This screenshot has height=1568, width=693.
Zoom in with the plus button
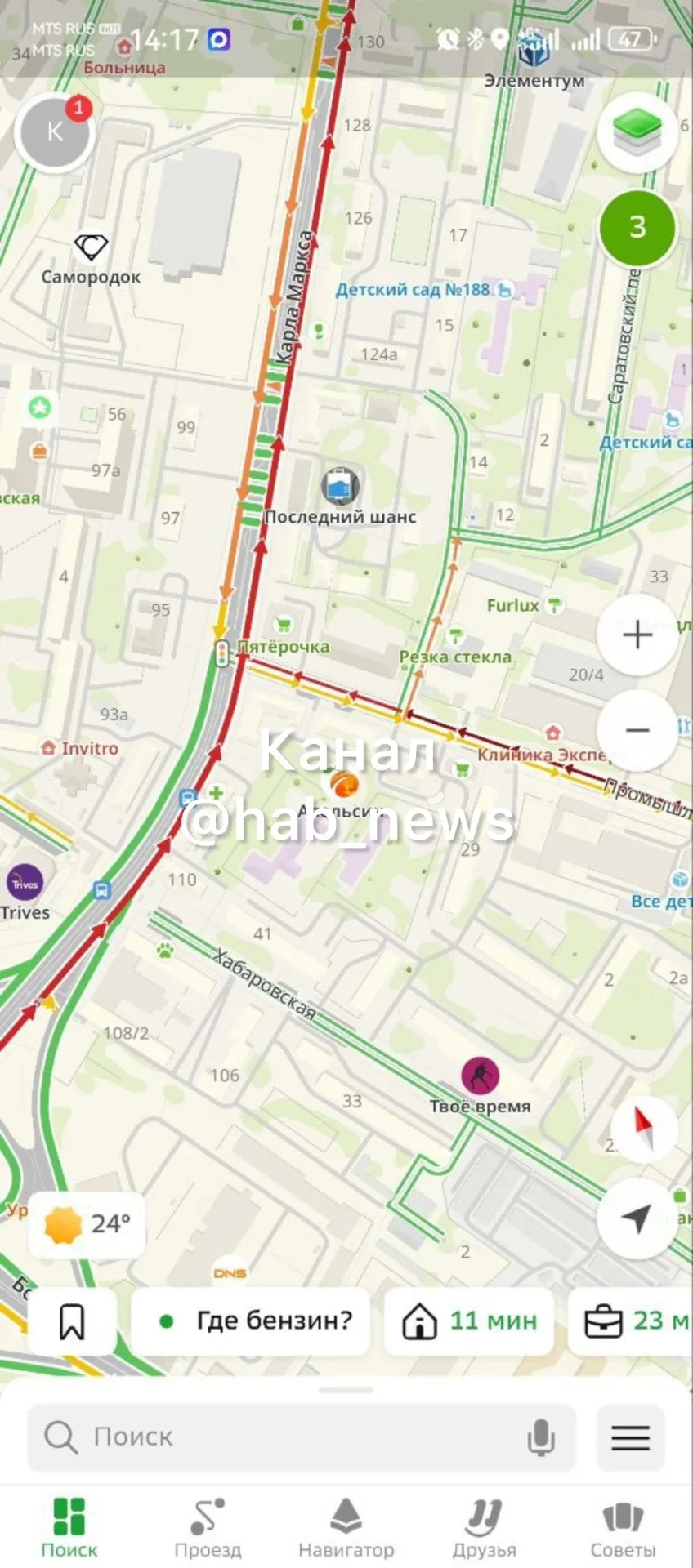point(637,635)
